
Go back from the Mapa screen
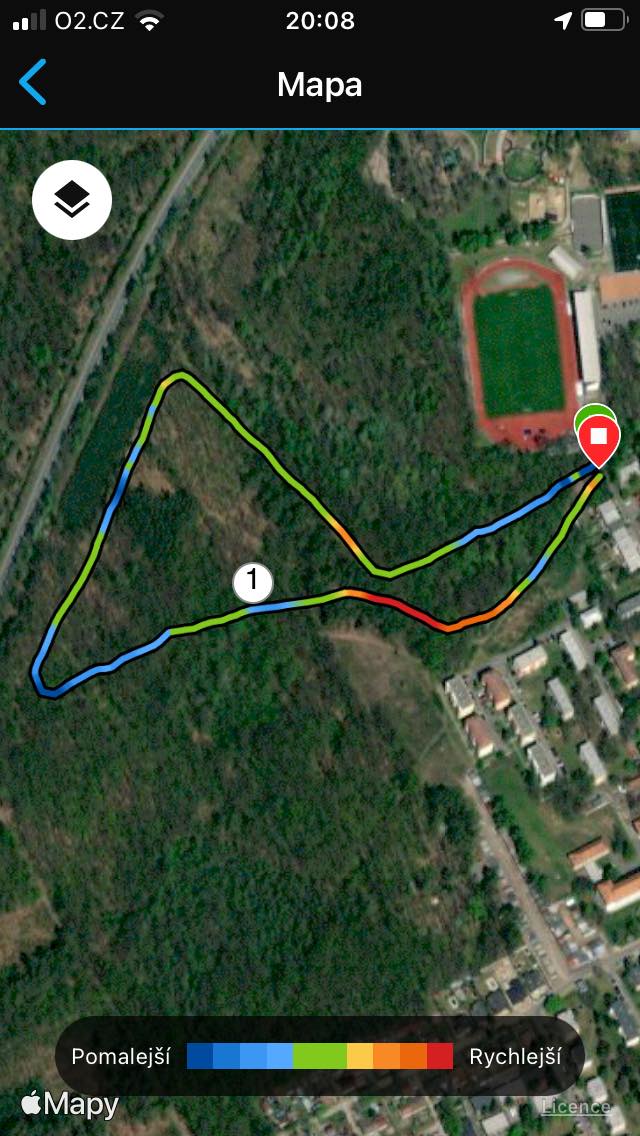[x=33, y=82]
